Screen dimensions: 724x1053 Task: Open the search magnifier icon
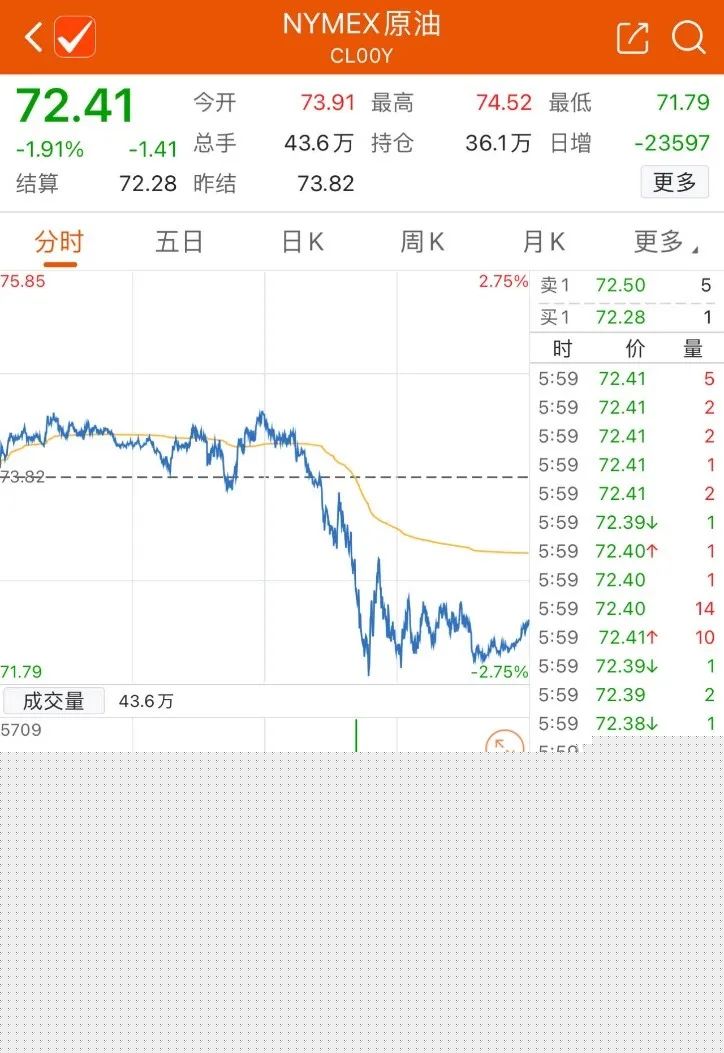point(689,38)
